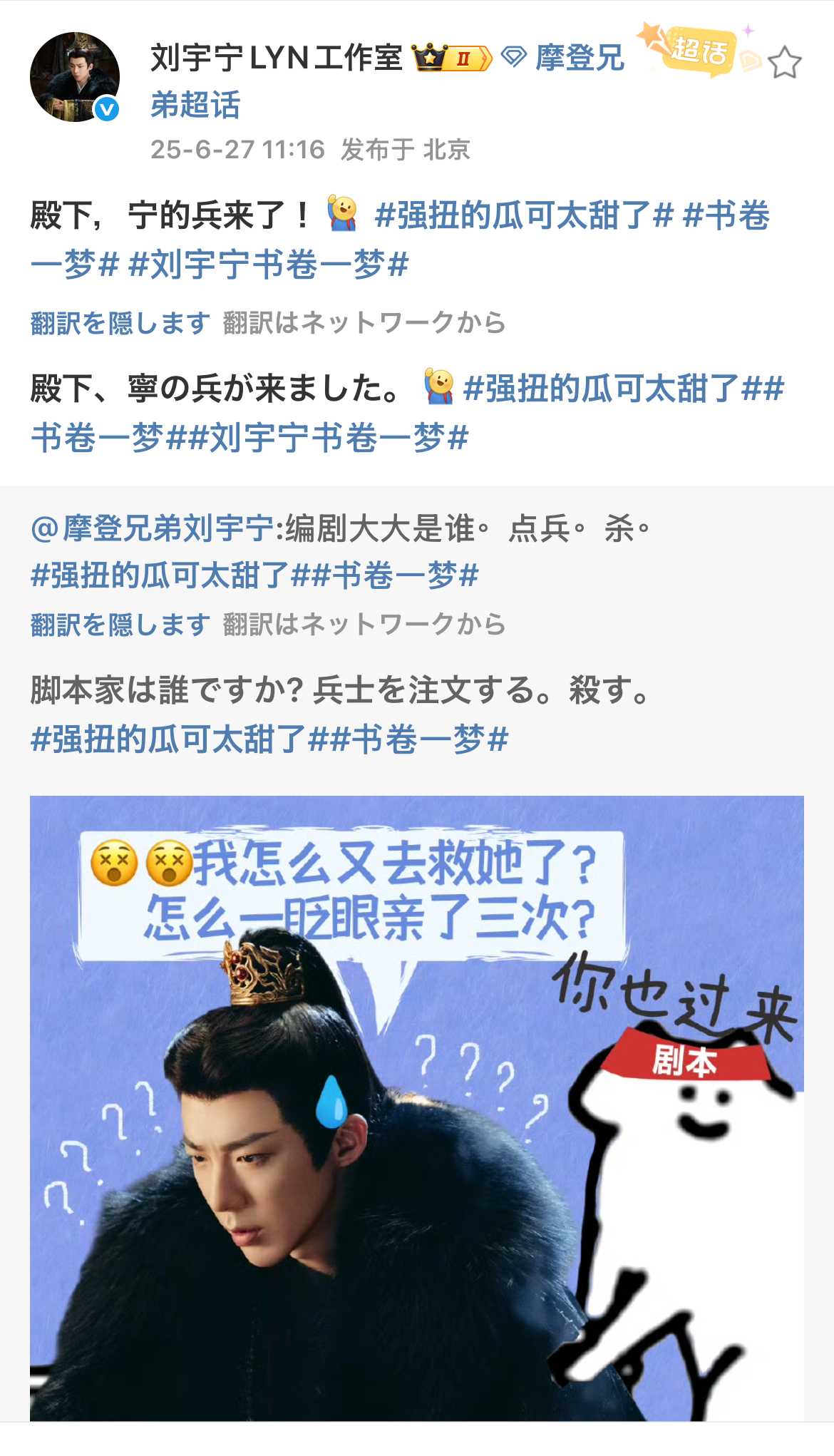This screenshot has width=834, height=1456.
Task: Hide the translation of the main post
Action: coord(120,323)
